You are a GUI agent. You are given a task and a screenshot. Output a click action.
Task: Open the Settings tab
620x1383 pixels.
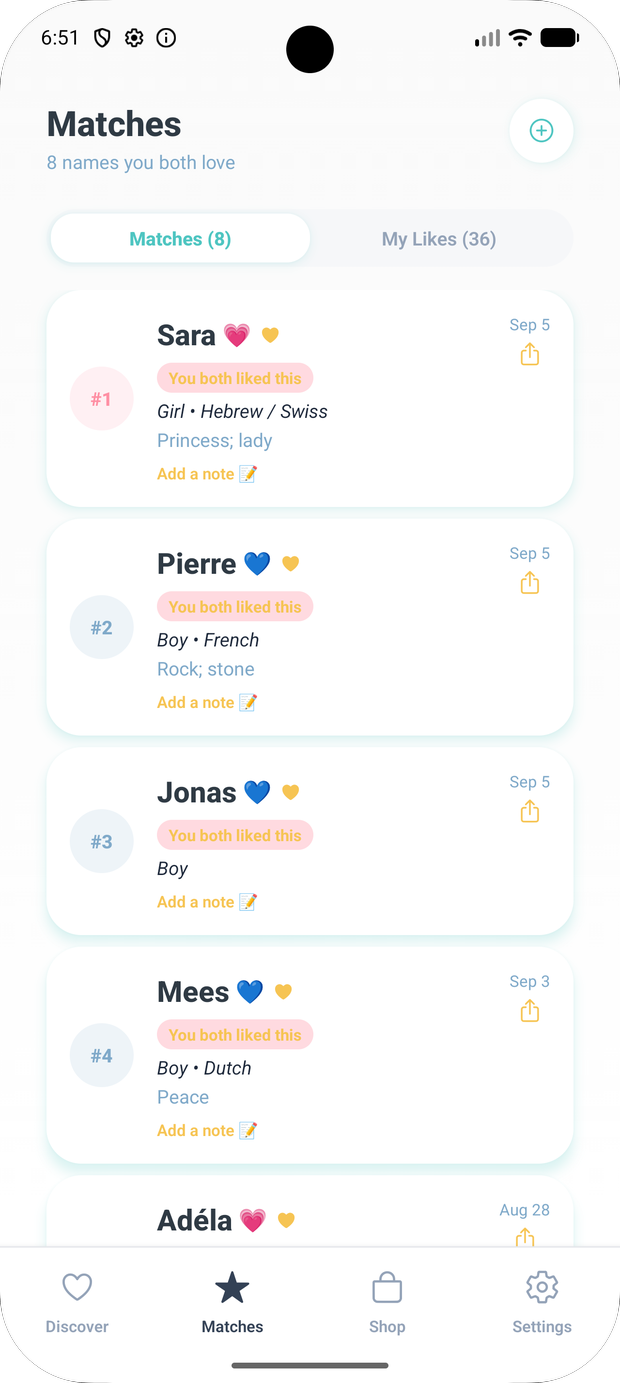(x=542, y=1303)
